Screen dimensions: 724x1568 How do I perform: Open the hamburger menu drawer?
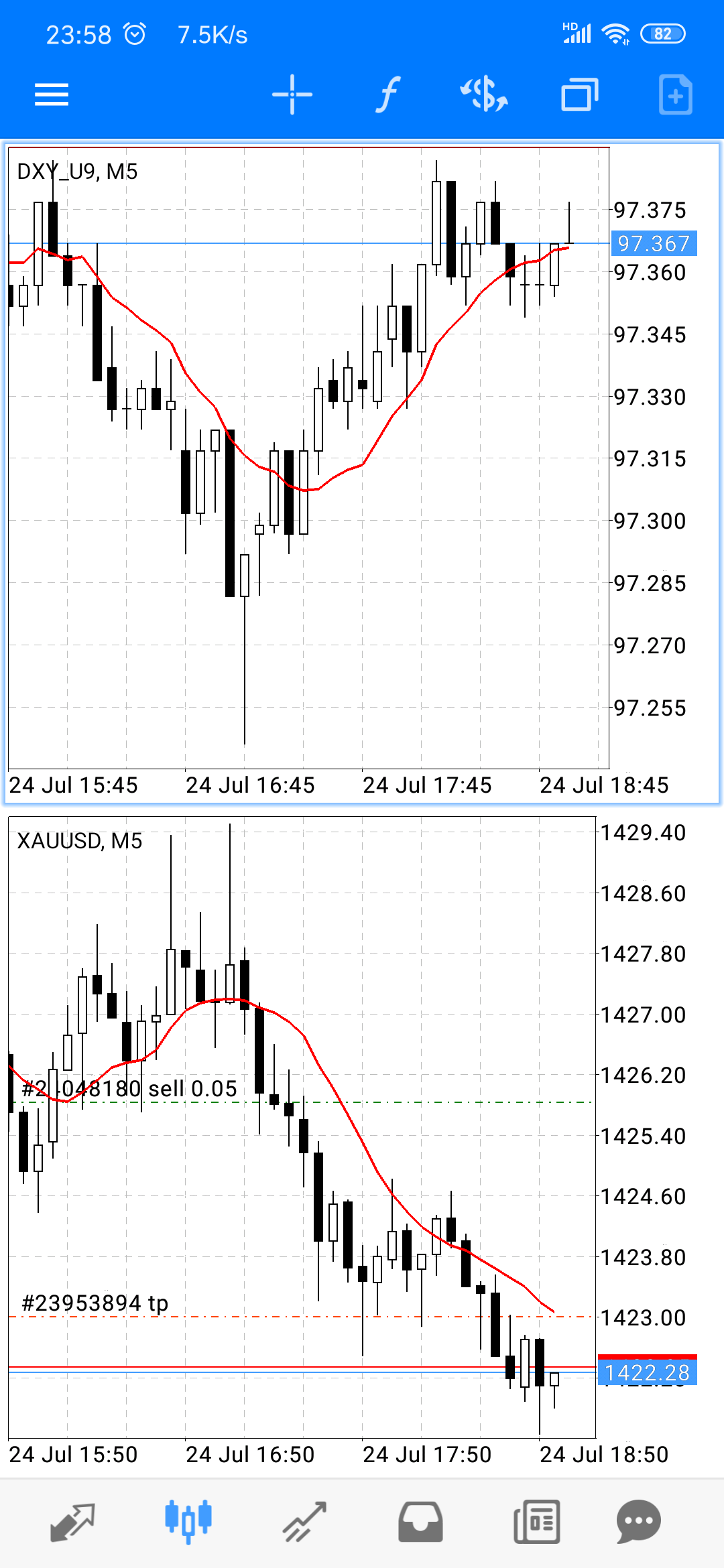[x=52, y=94]
